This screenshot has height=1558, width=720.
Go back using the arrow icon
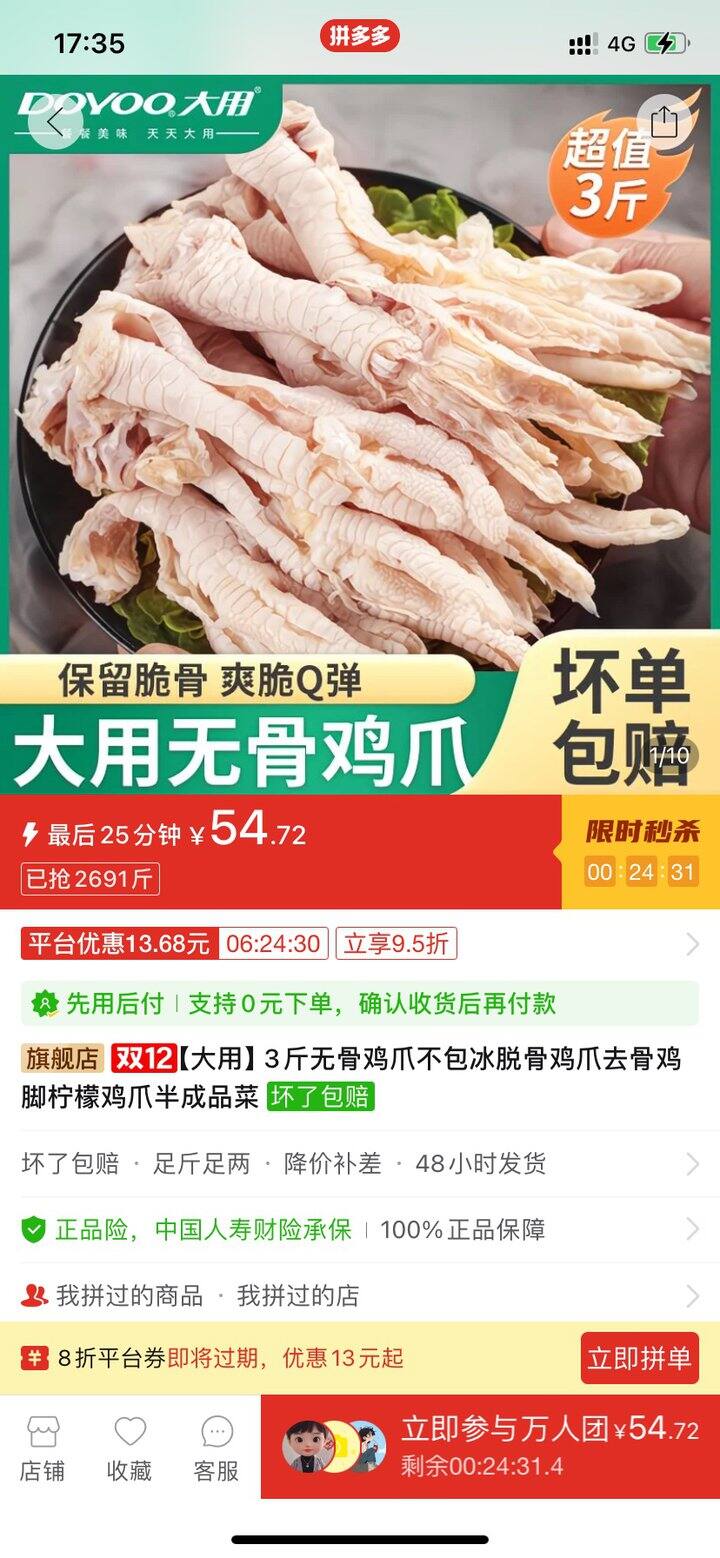pos(54,121)
